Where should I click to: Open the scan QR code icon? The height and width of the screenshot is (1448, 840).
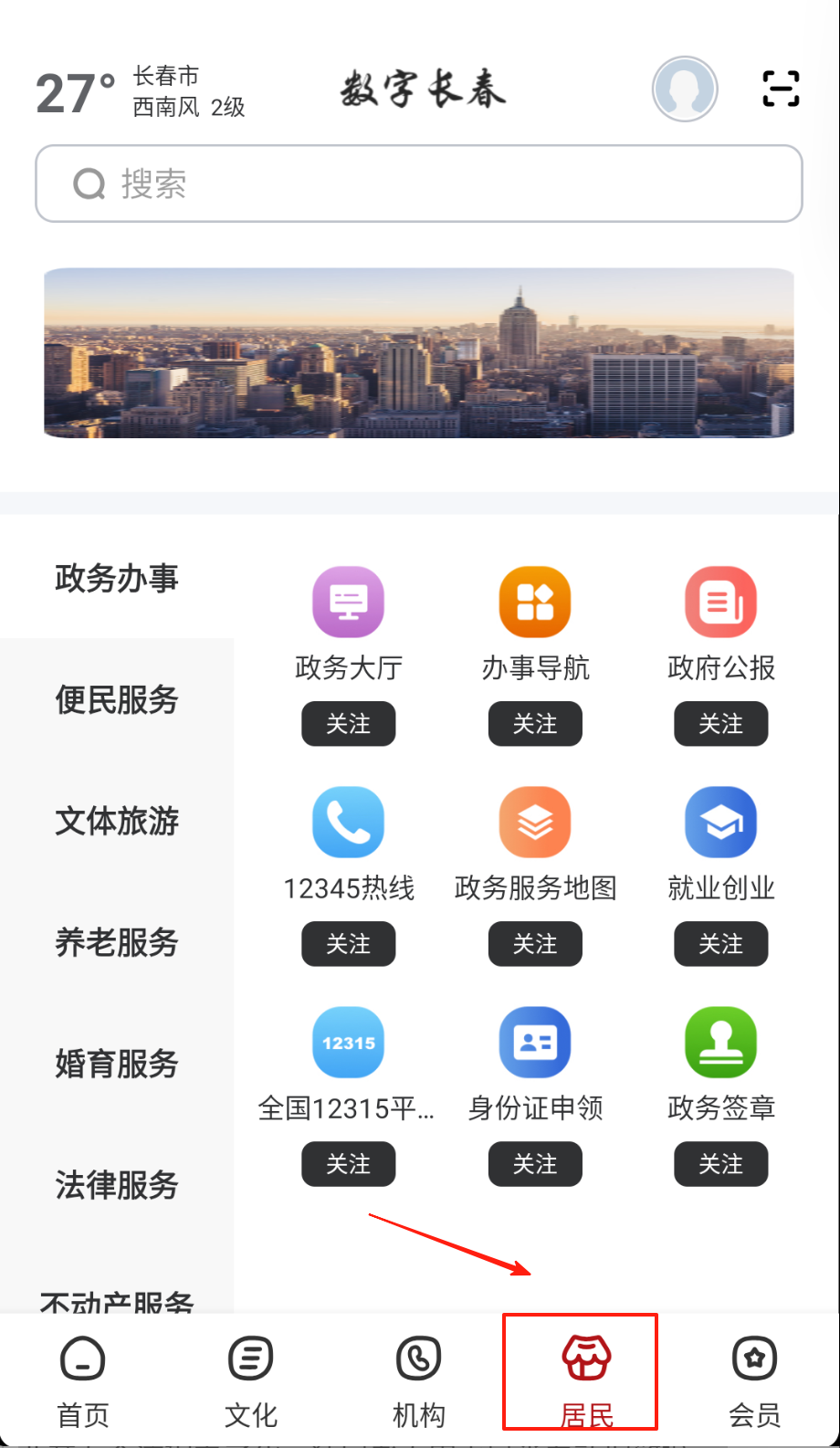[x=781, y=89]
